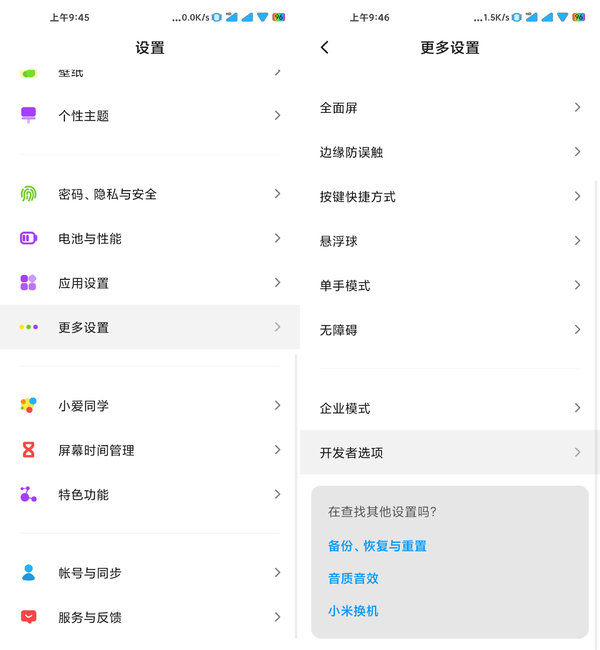Open 开发者选项 row
This screenshot has height=650, width=600.
(449, 453)
